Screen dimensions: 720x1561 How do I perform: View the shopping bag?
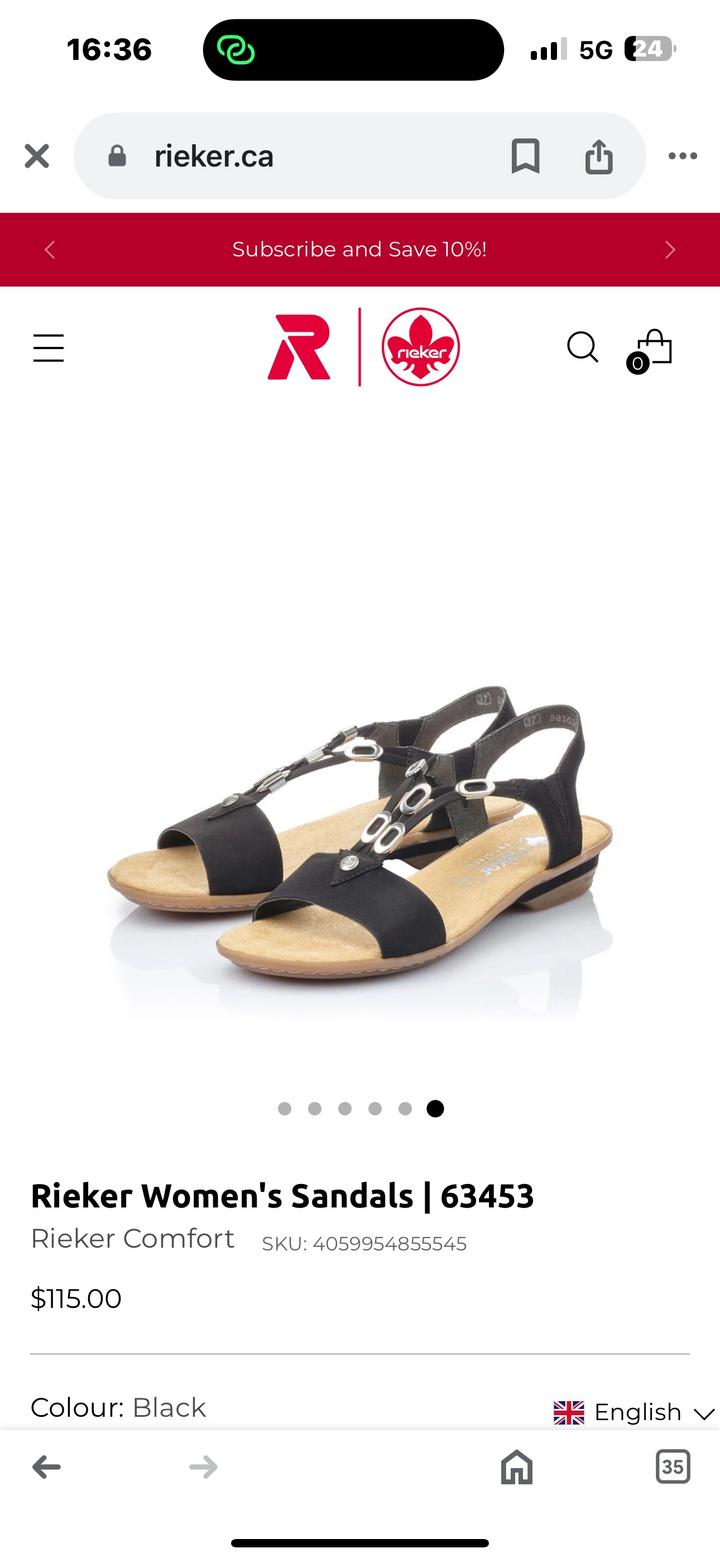pyautogui.click(x=652, y=349)
